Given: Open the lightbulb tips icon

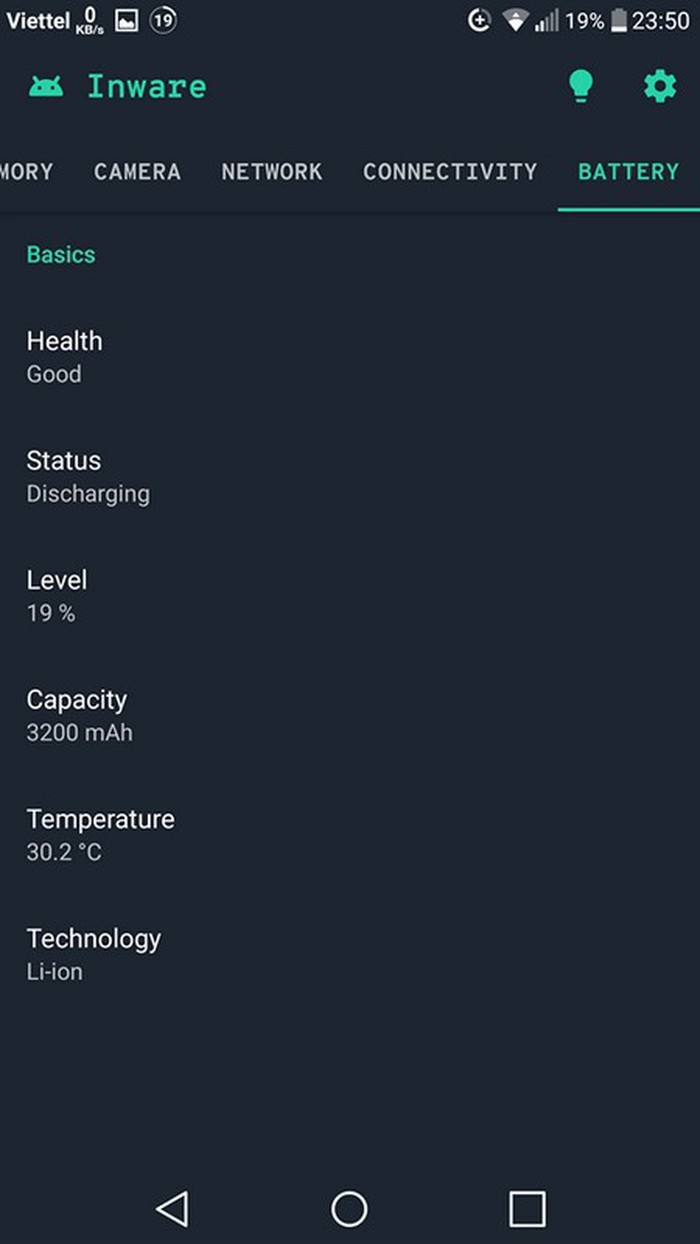Looking at the screenshot, I should [x=581, y=86].
